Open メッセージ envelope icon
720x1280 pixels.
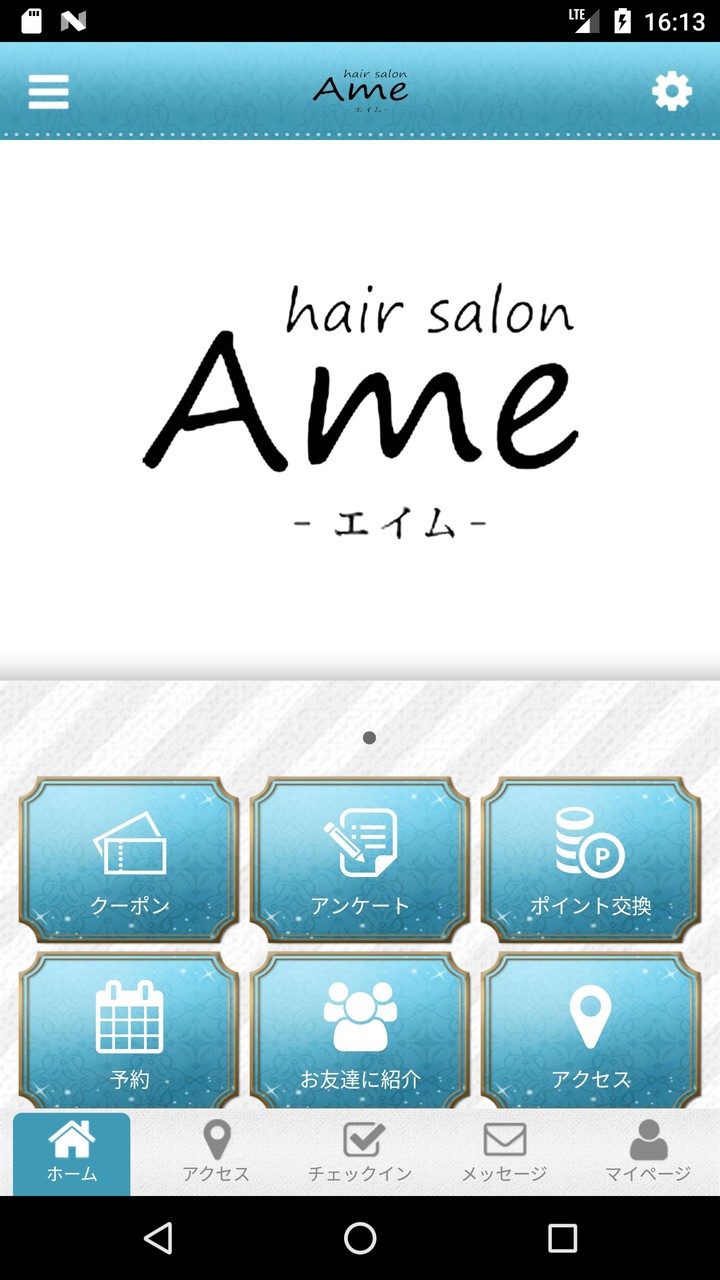pyautogui.click(x=505, y=1140)
